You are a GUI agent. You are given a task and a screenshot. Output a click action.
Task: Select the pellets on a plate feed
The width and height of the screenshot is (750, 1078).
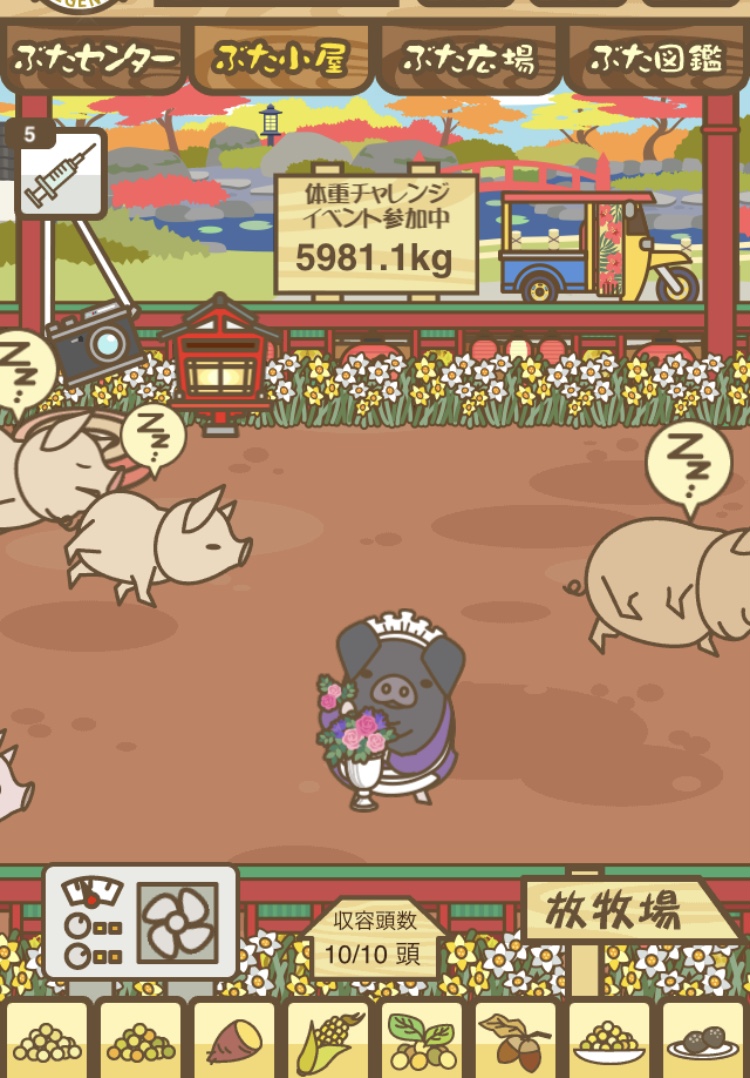pyautogui.click(x=608, y=1042)
